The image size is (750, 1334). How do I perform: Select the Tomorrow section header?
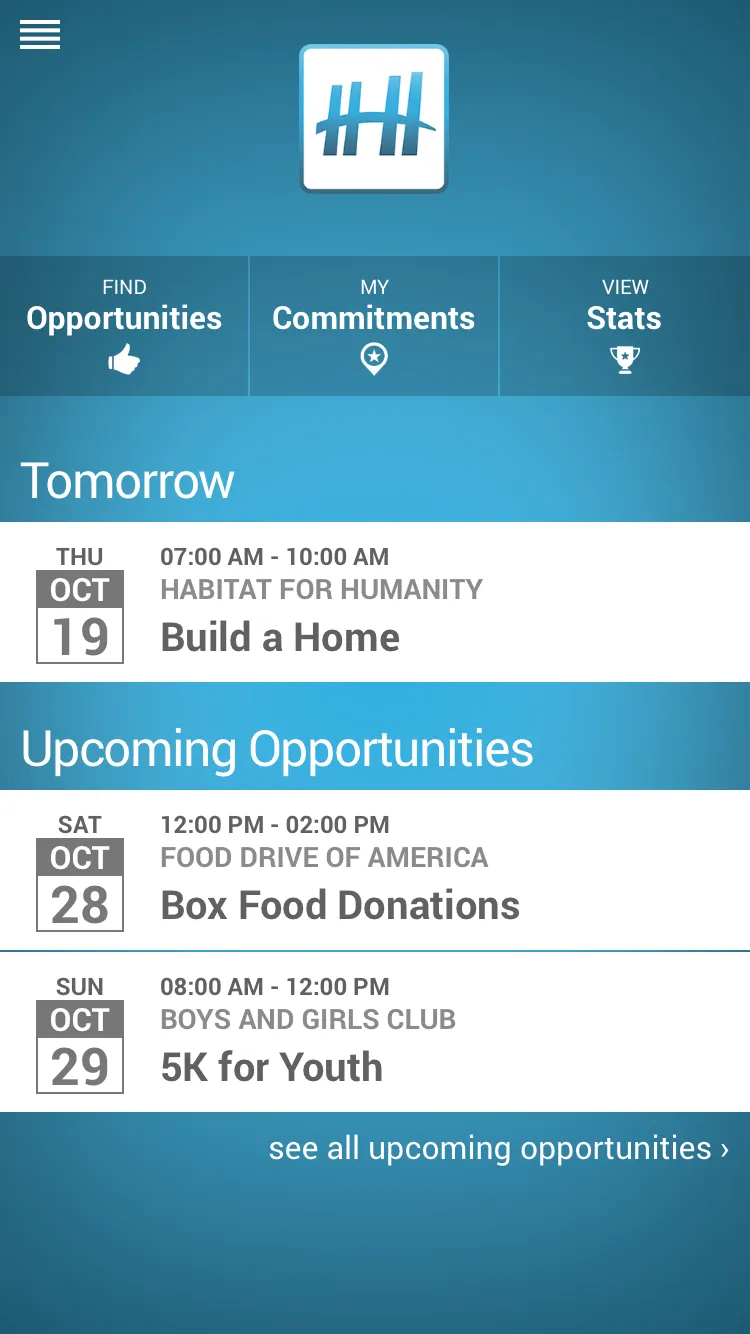(x=129, y=481)
